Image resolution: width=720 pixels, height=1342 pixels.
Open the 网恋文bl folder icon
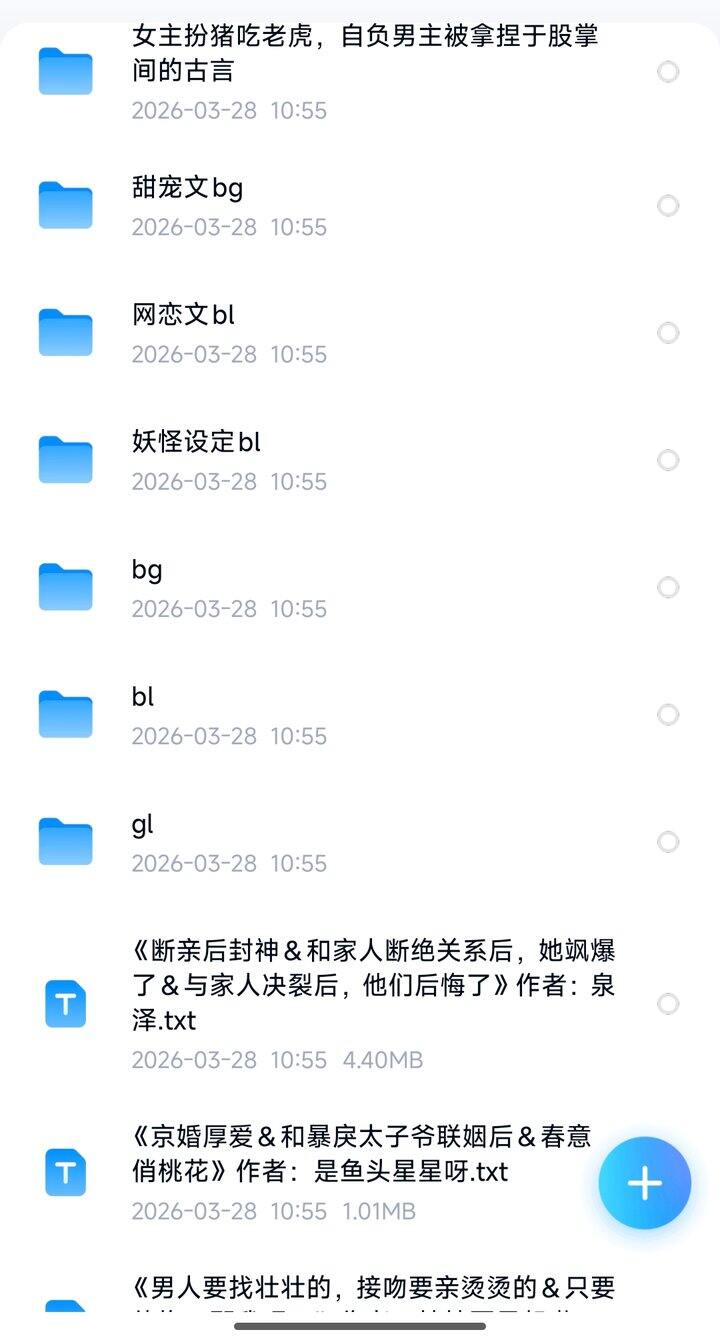[66, 332]
